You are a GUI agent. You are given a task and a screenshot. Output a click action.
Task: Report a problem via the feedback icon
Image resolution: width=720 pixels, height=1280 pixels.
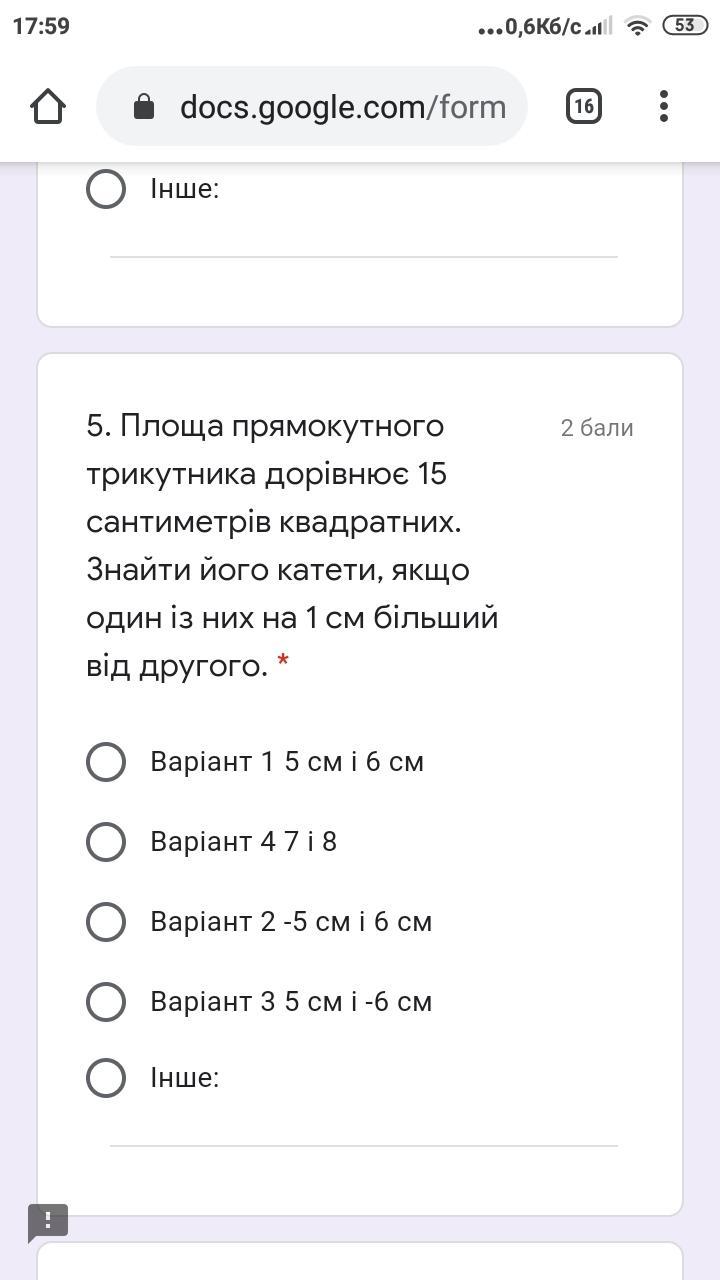48,1222
